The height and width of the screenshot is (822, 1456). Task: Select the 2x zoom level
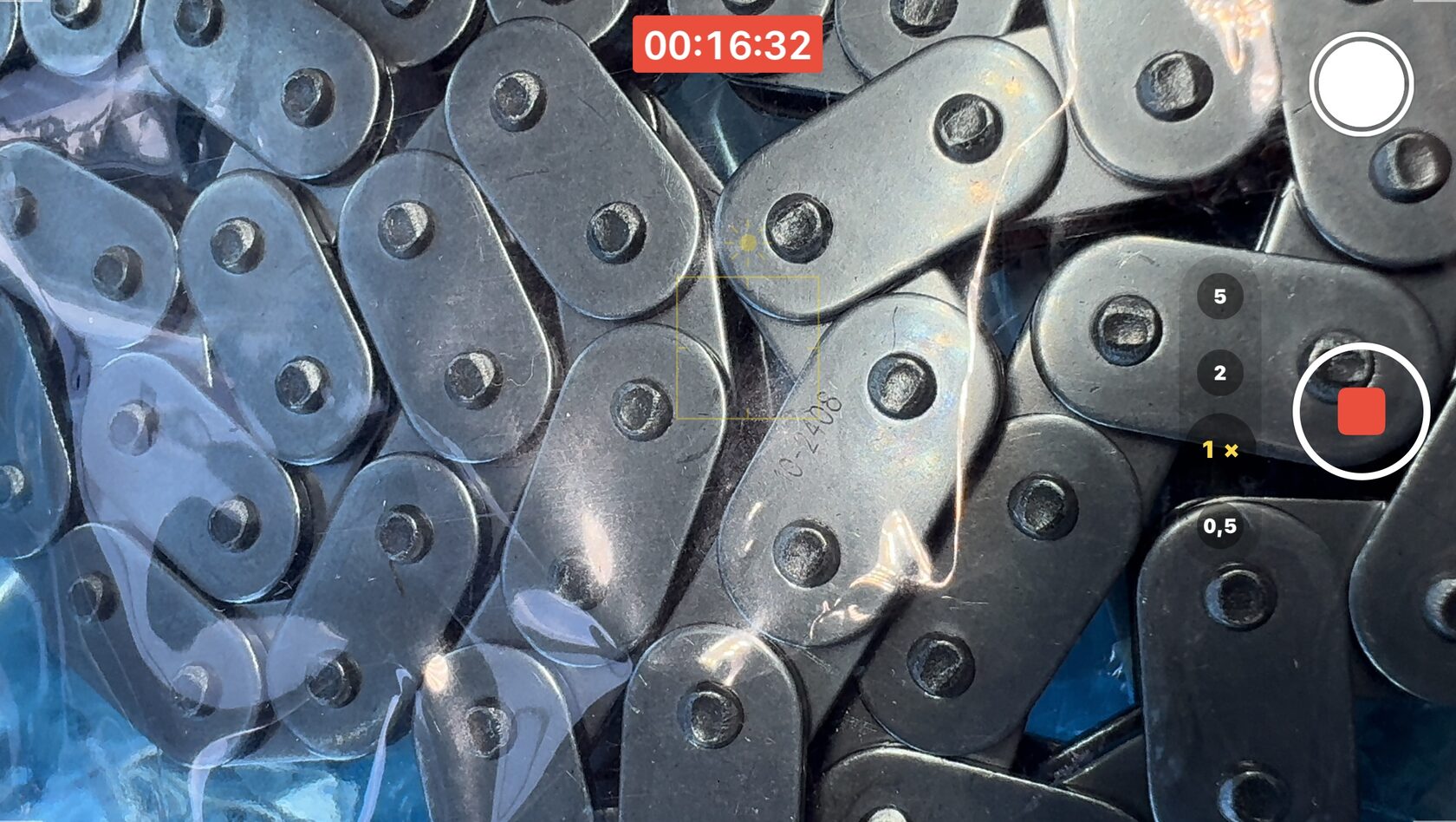pos(1219,373)
